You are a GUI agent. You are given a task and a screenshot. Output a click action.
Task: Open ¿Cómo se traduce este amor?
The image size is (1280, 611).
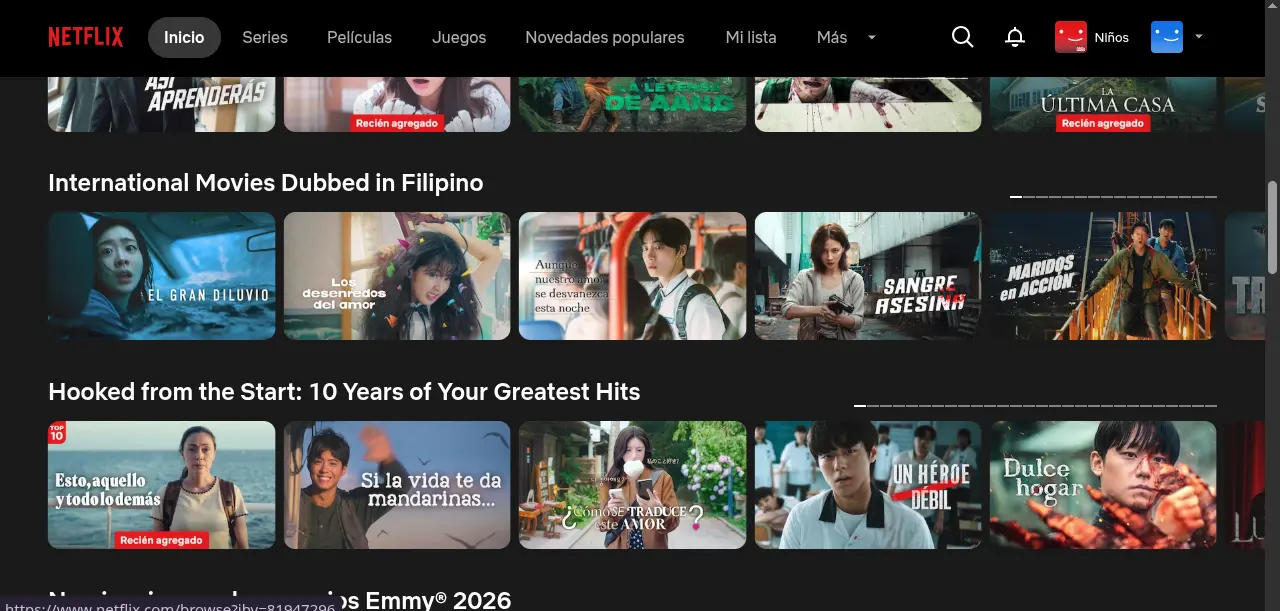tap(633, 485)
